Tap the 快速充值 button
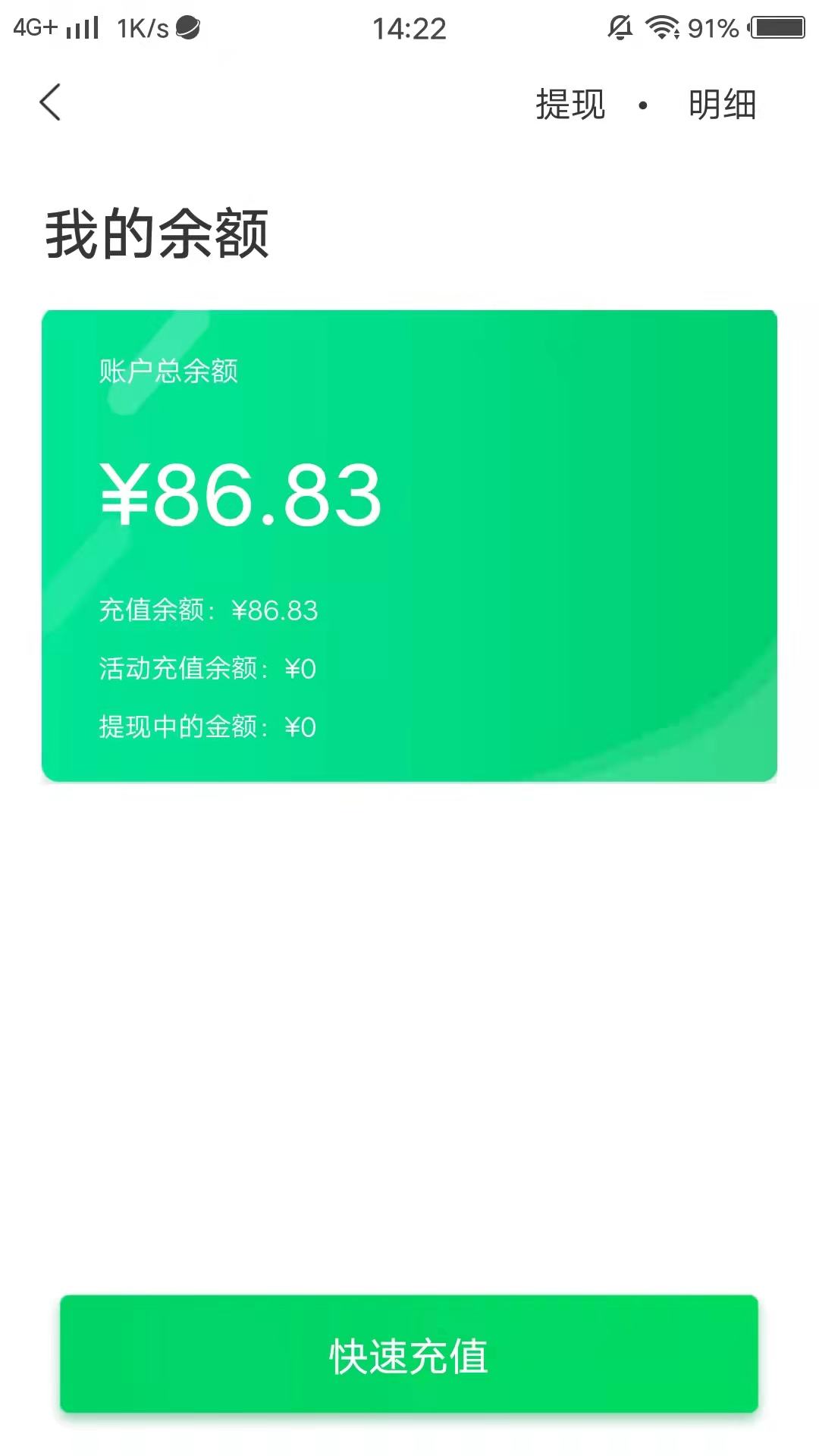The image size is (819, 1456). point(409,1354)
